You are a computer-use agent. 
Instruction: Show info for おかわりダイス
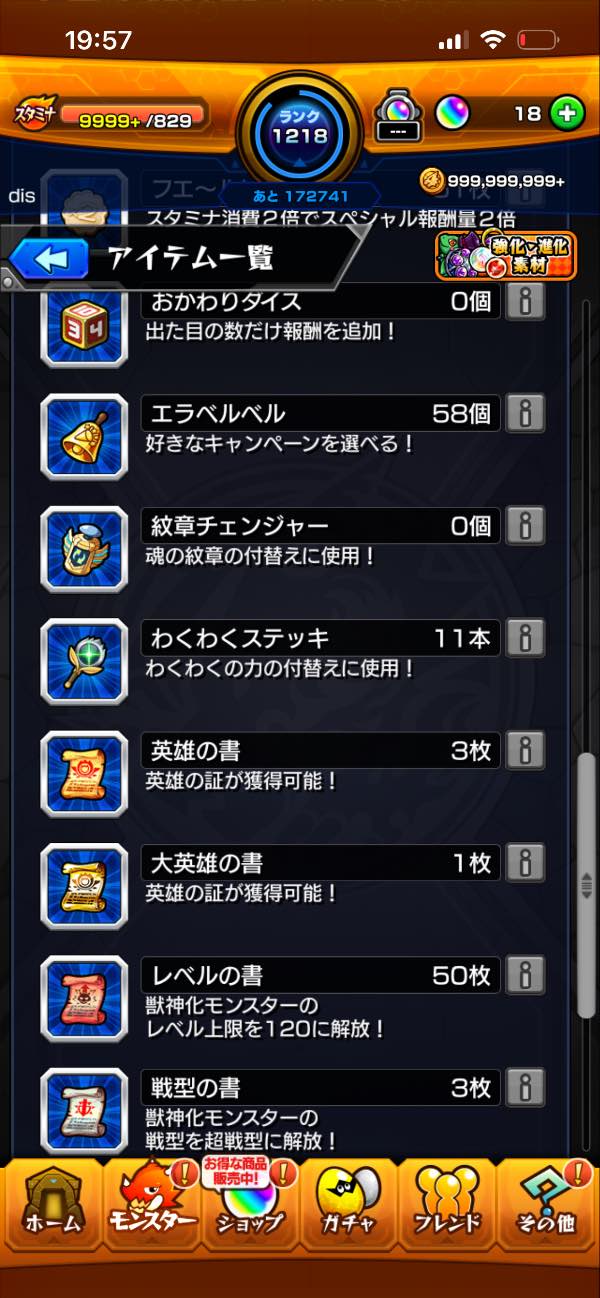(x=525, y=301)
